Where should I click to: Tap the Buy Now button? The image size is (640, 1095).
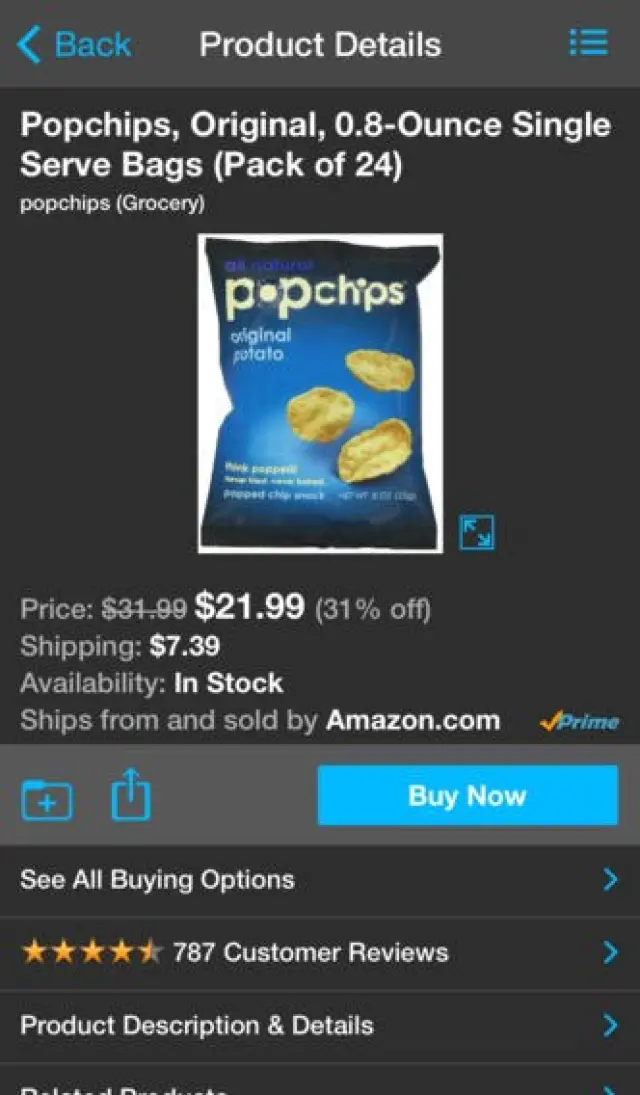coord(467,796)
